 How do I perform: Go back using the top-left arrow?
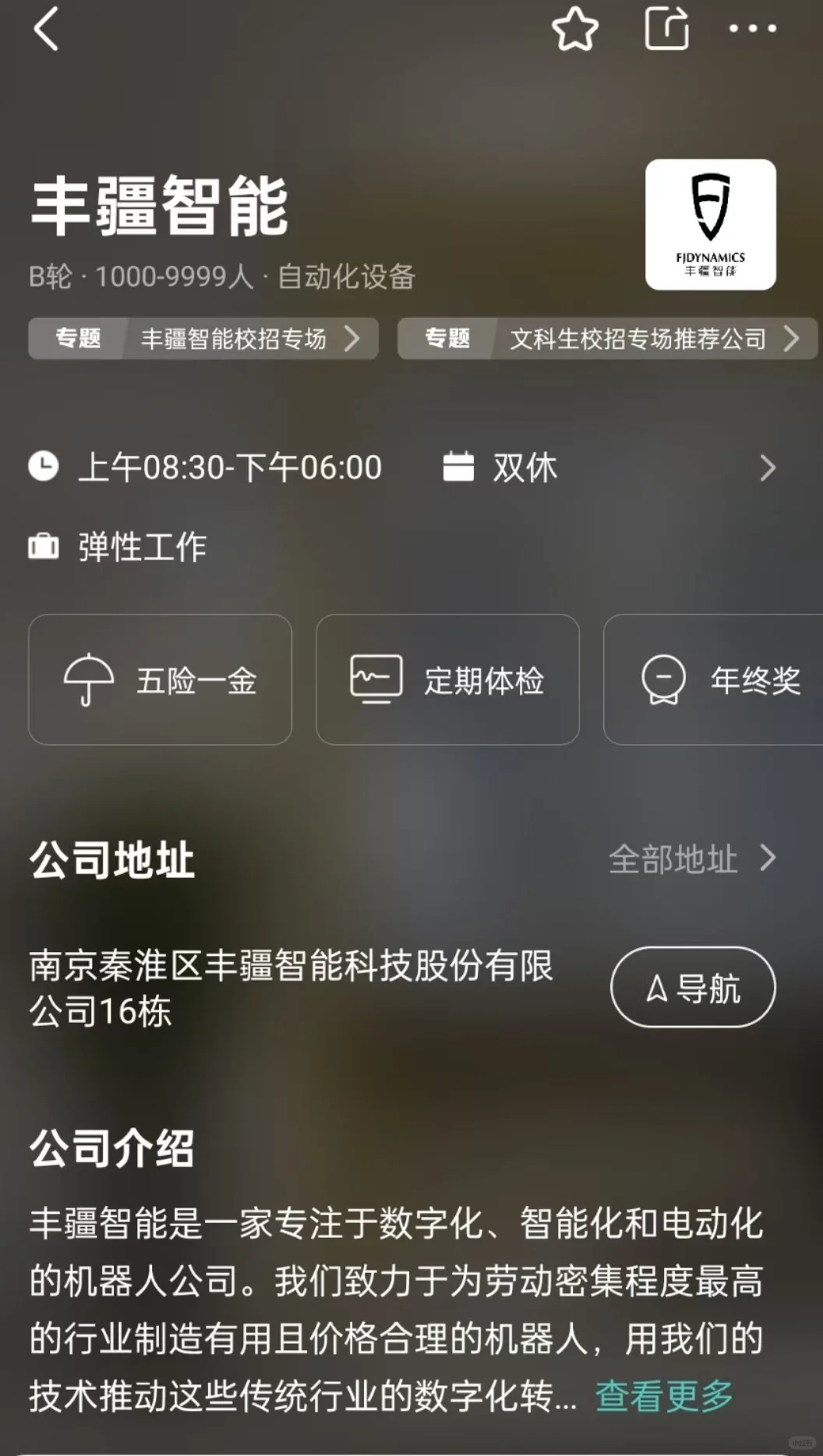coord(46,29)
